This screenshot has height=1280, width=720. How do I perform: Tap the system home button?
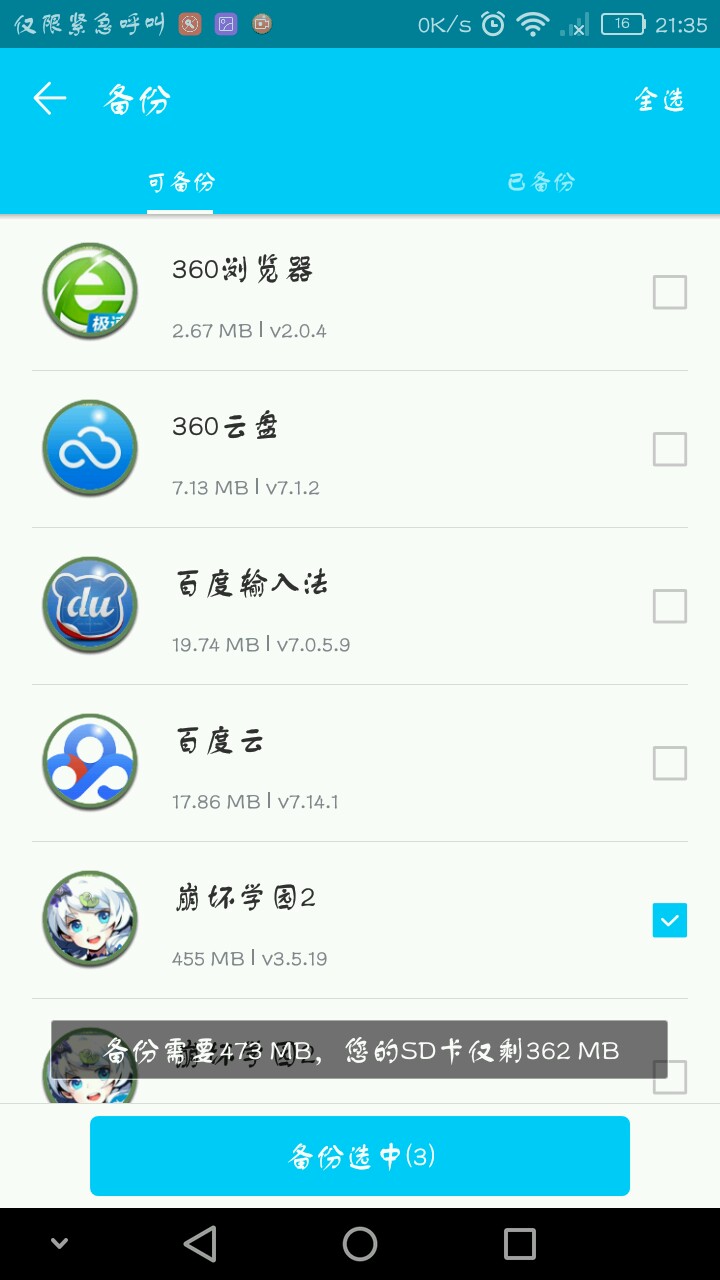click(x=360, y=1244)
